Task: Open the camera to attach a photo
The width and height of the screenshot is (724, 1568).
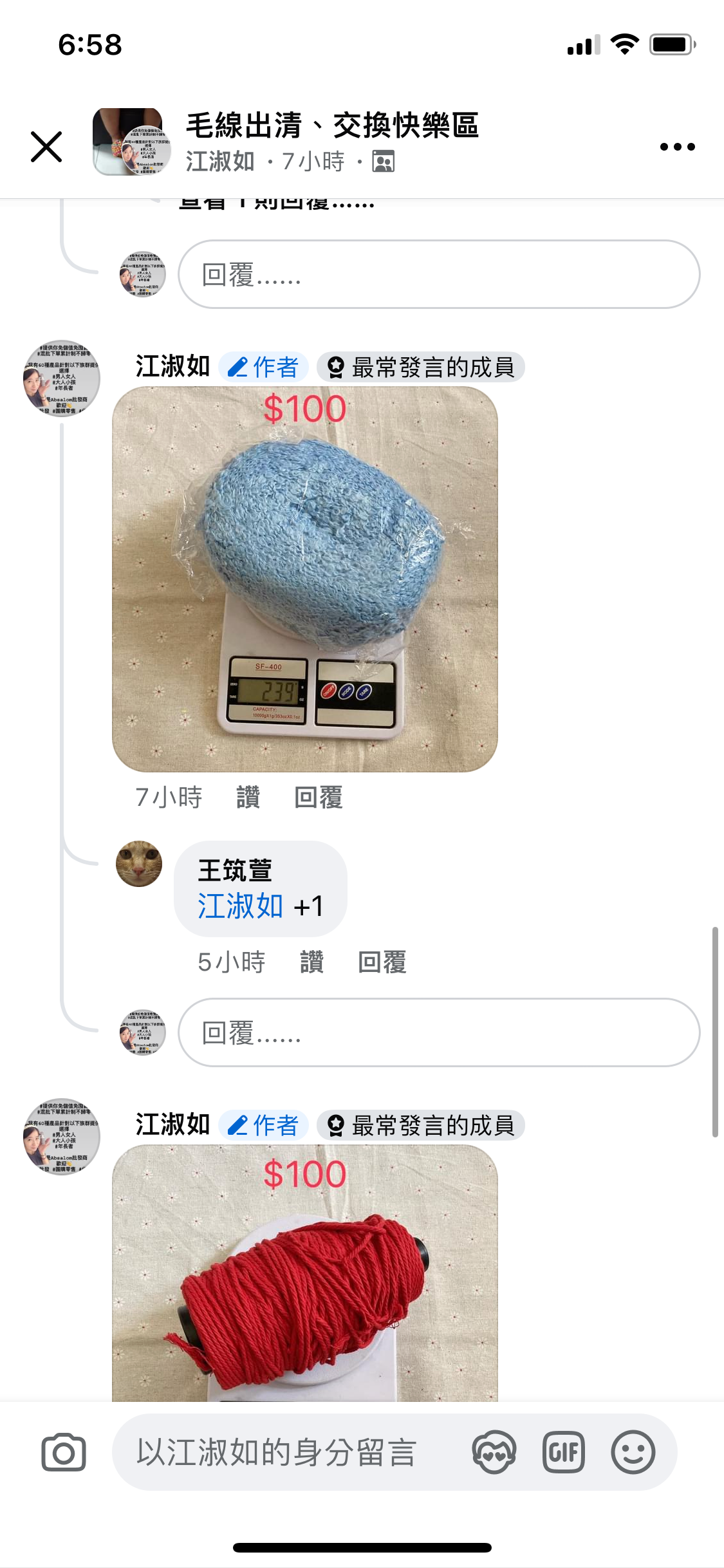Action: (x=62, y=1452)
